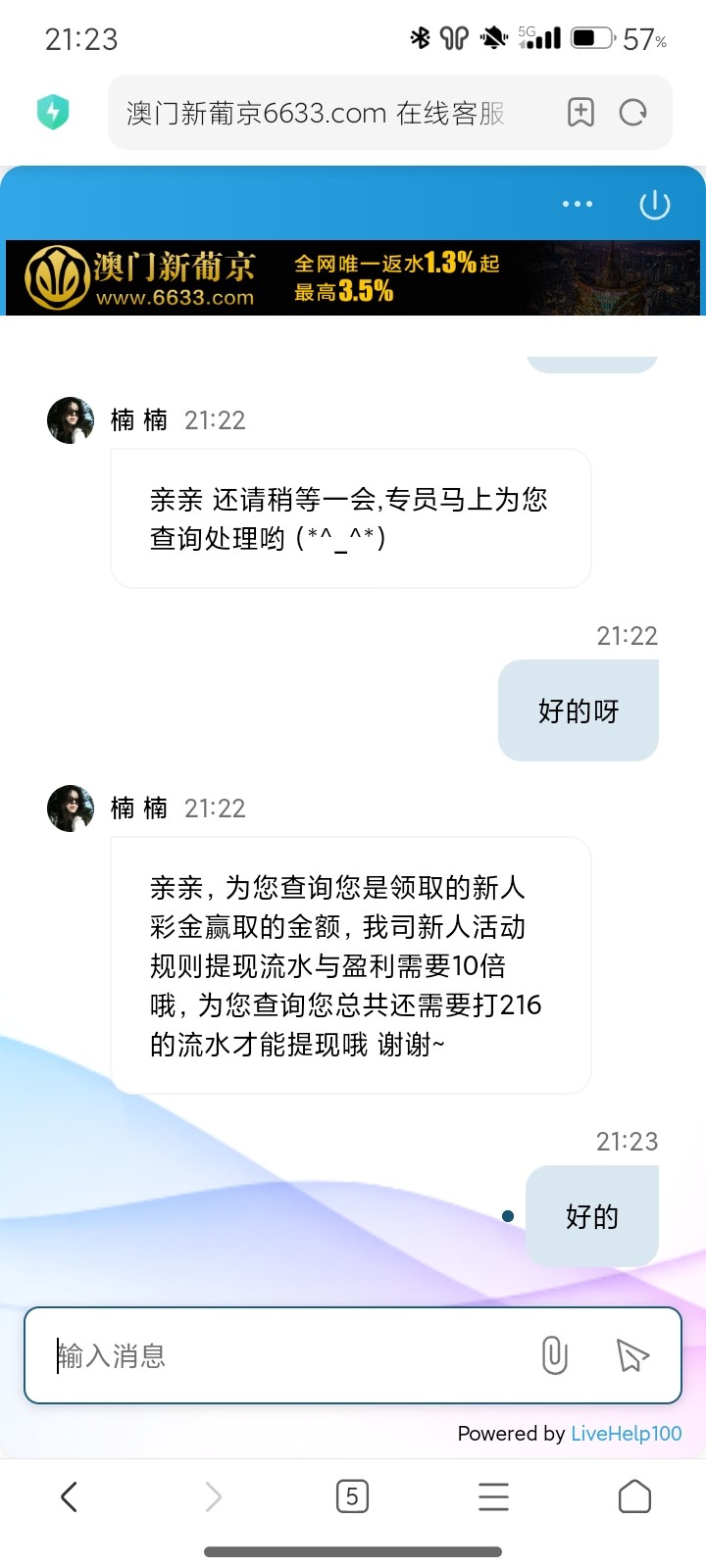Open the 澳门新葡京 banner
The image size is (706, 1568).
pos(353,277)
